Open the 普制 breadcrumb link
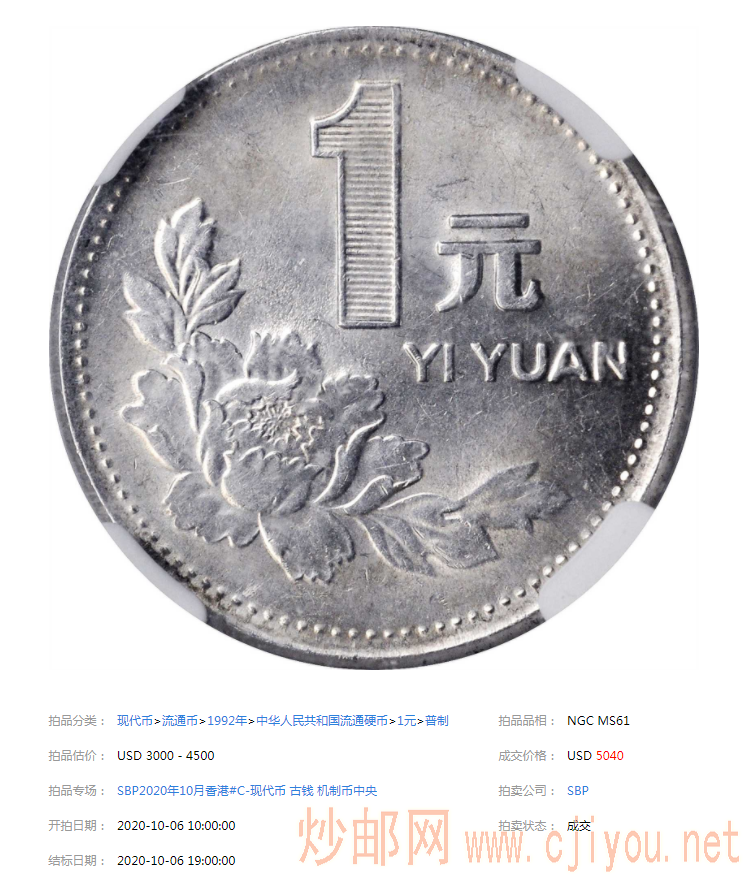The height and width of the screenshot is (875, 743). point(437,720)
